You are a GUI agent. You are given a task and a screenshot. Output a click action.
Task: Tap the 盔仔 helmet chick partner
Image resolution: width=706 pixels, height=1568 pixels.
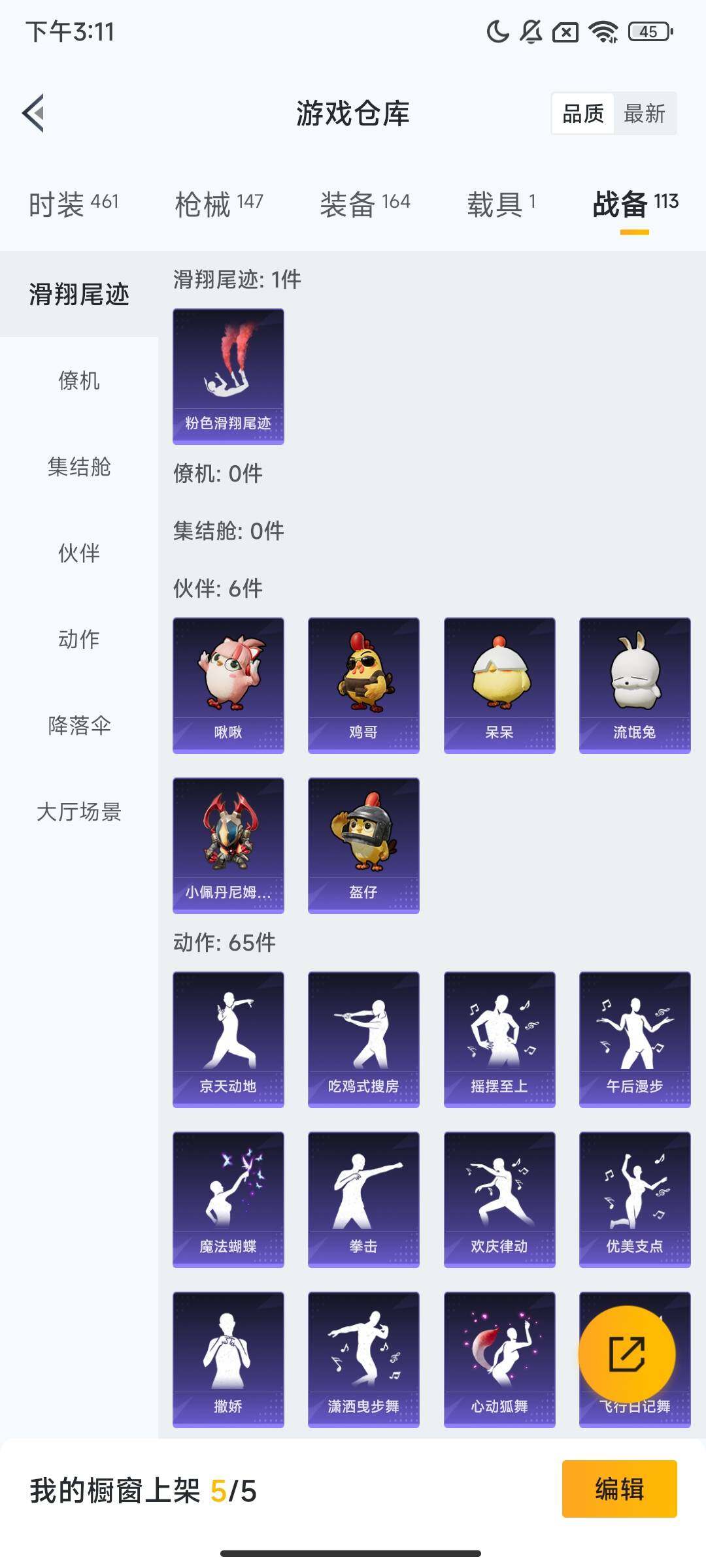tap(362, 843)
